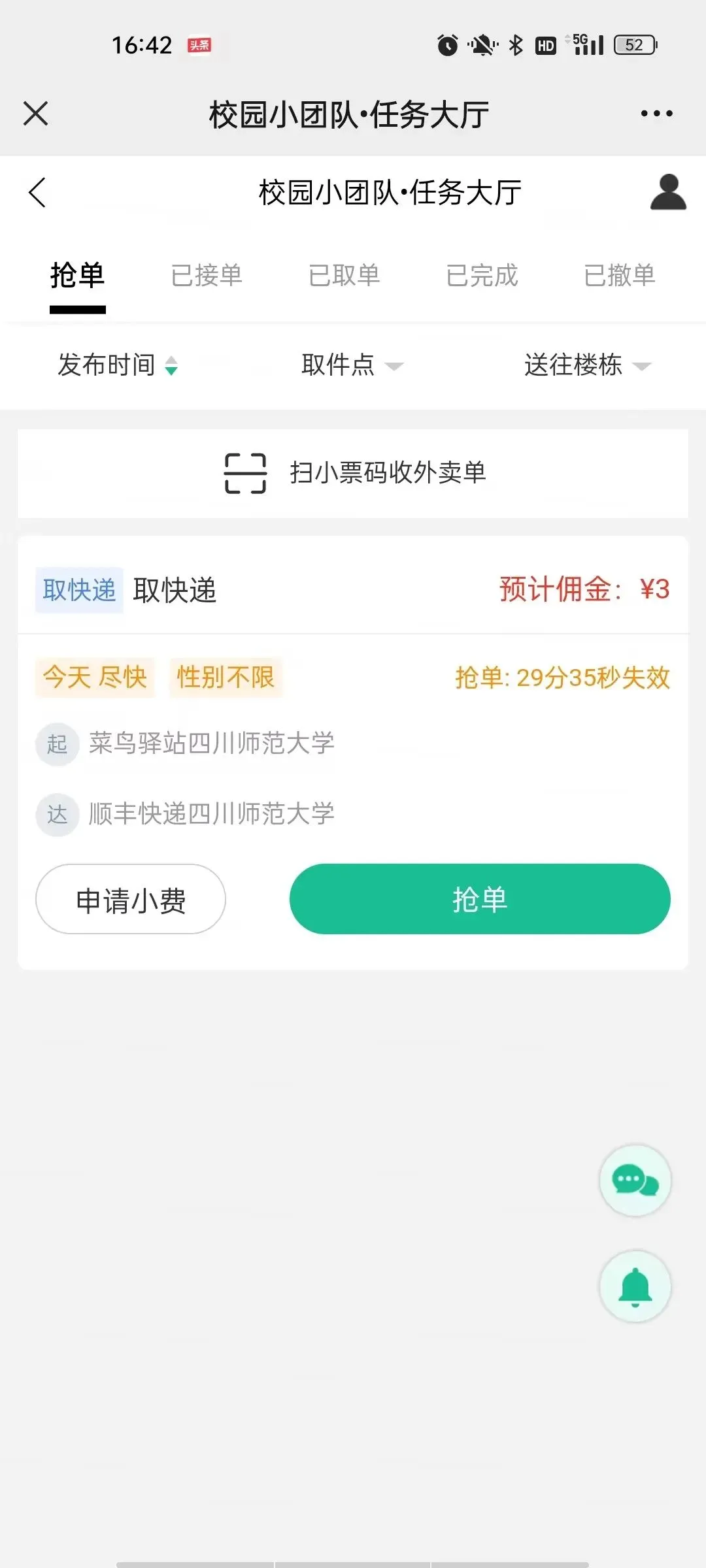Go back using the left arrow
The width and height of the screenshot is (706, 1568).
[37, 192]
